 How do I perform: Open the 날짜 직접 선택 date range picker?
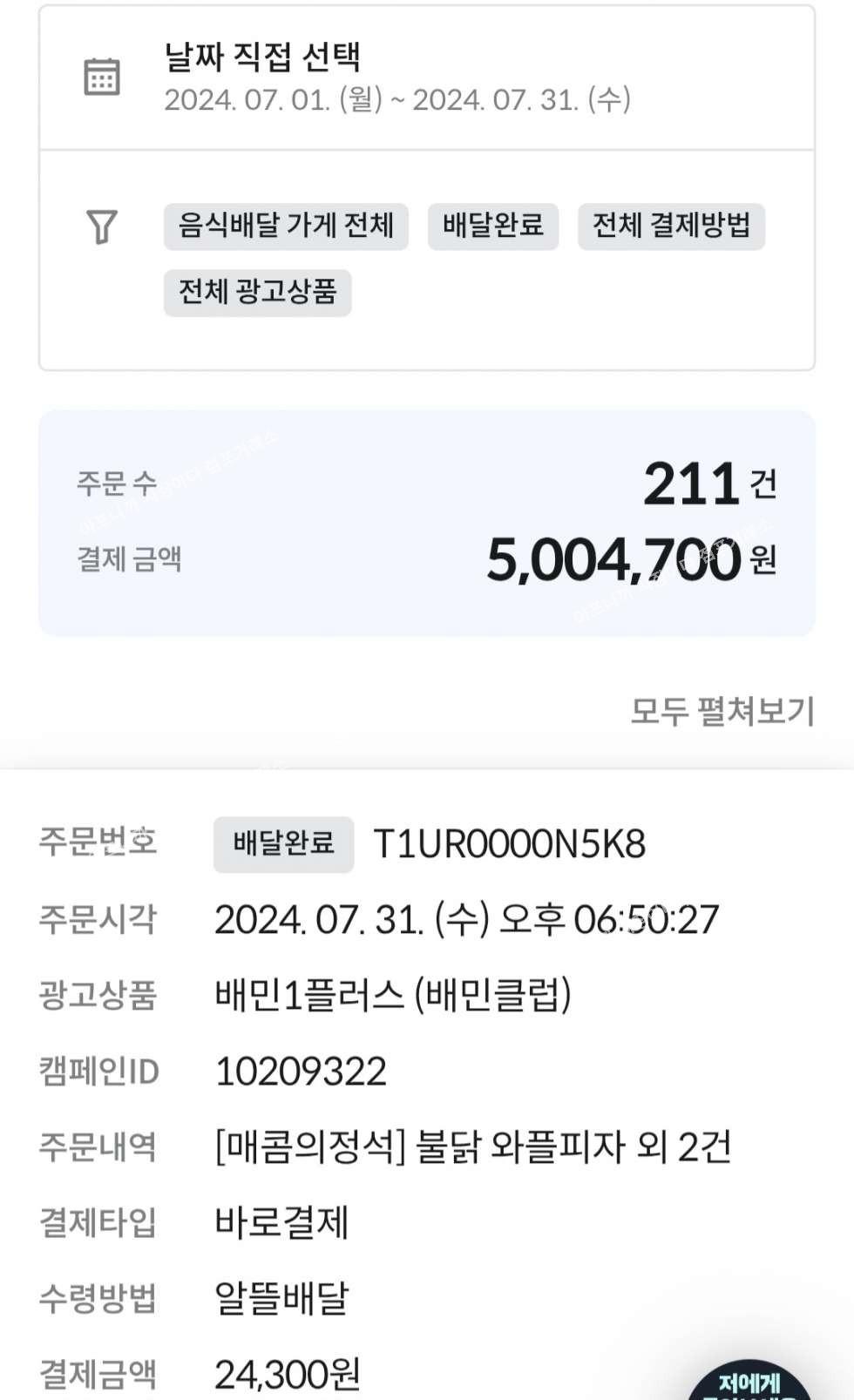[x=427, y=78]
